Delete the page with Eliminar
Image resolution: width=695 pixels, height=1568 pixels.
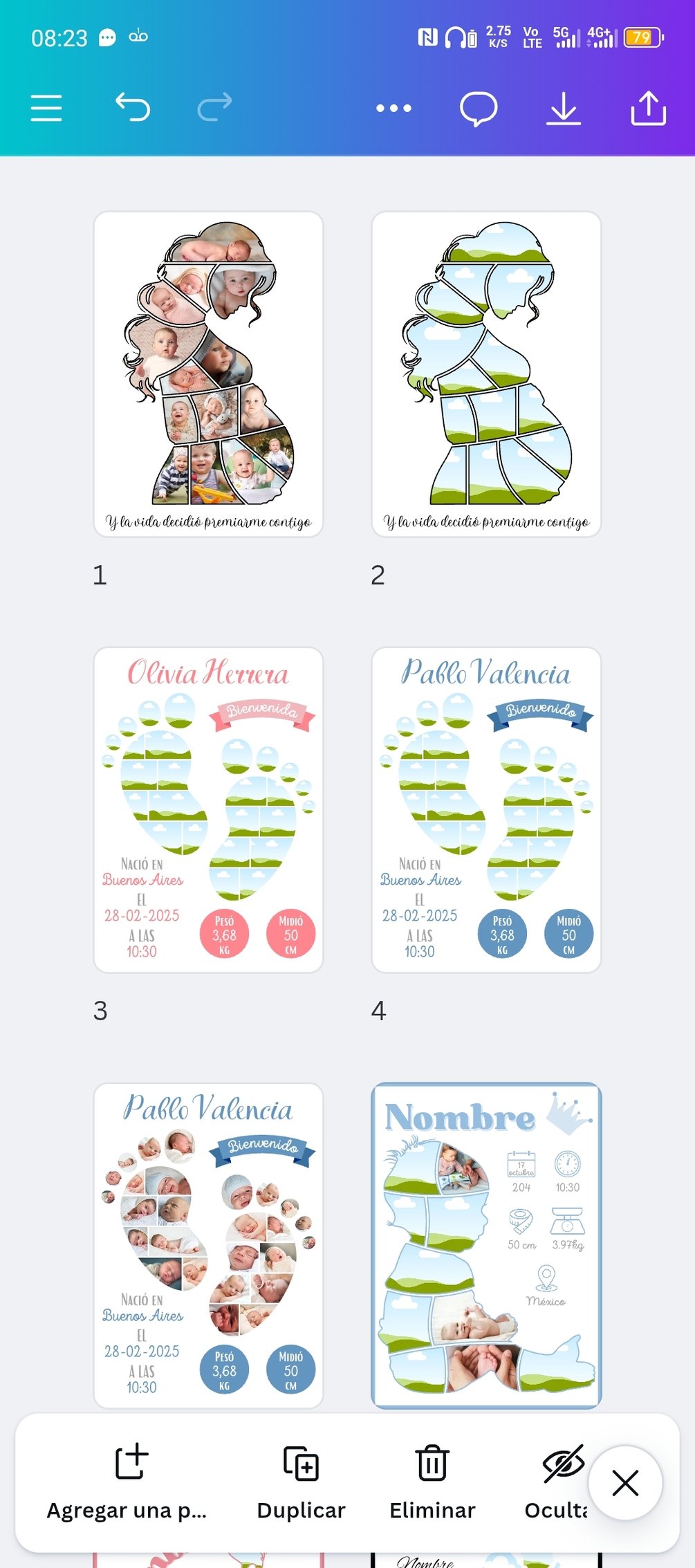(x=432, y=1480)
